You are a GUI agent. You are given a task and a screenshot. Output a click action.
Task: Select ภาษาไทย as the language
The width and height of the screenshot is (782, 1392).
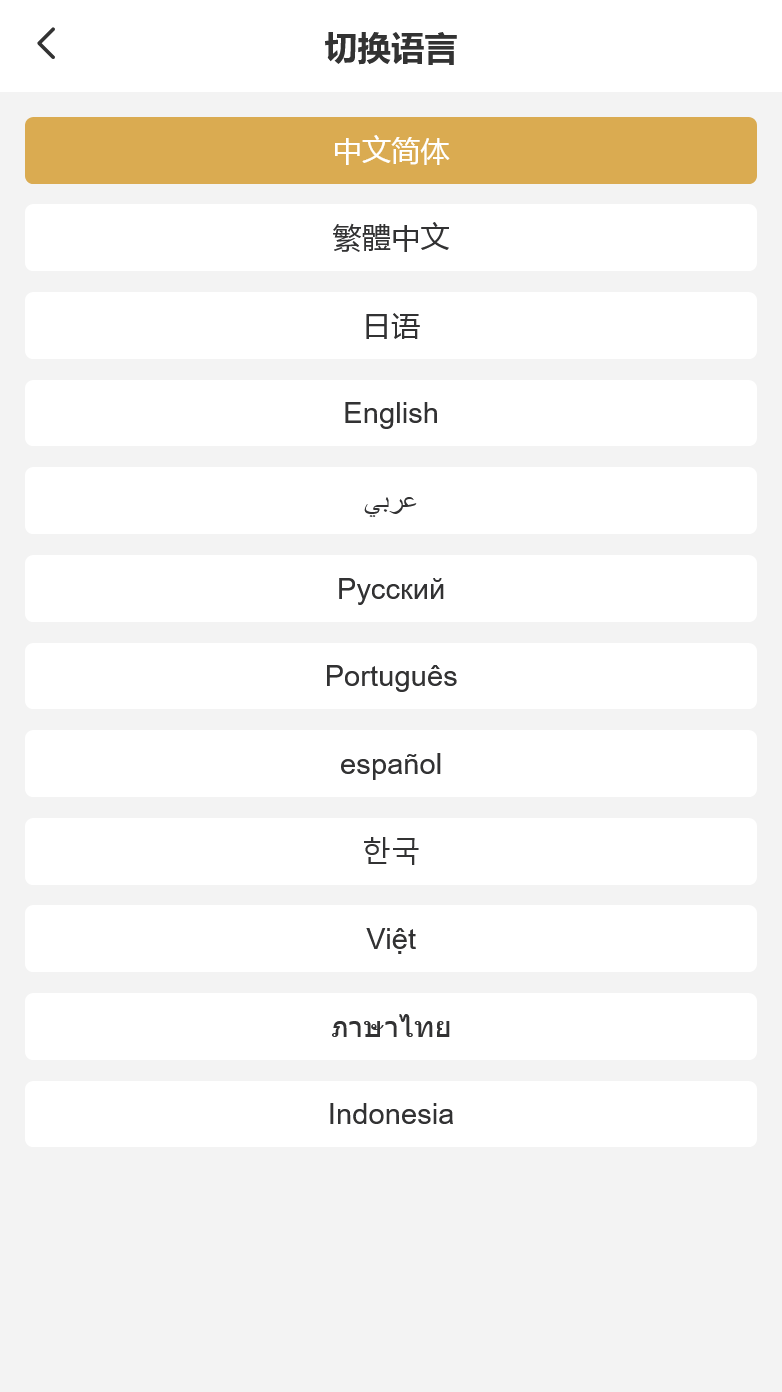click(391, 1026)
